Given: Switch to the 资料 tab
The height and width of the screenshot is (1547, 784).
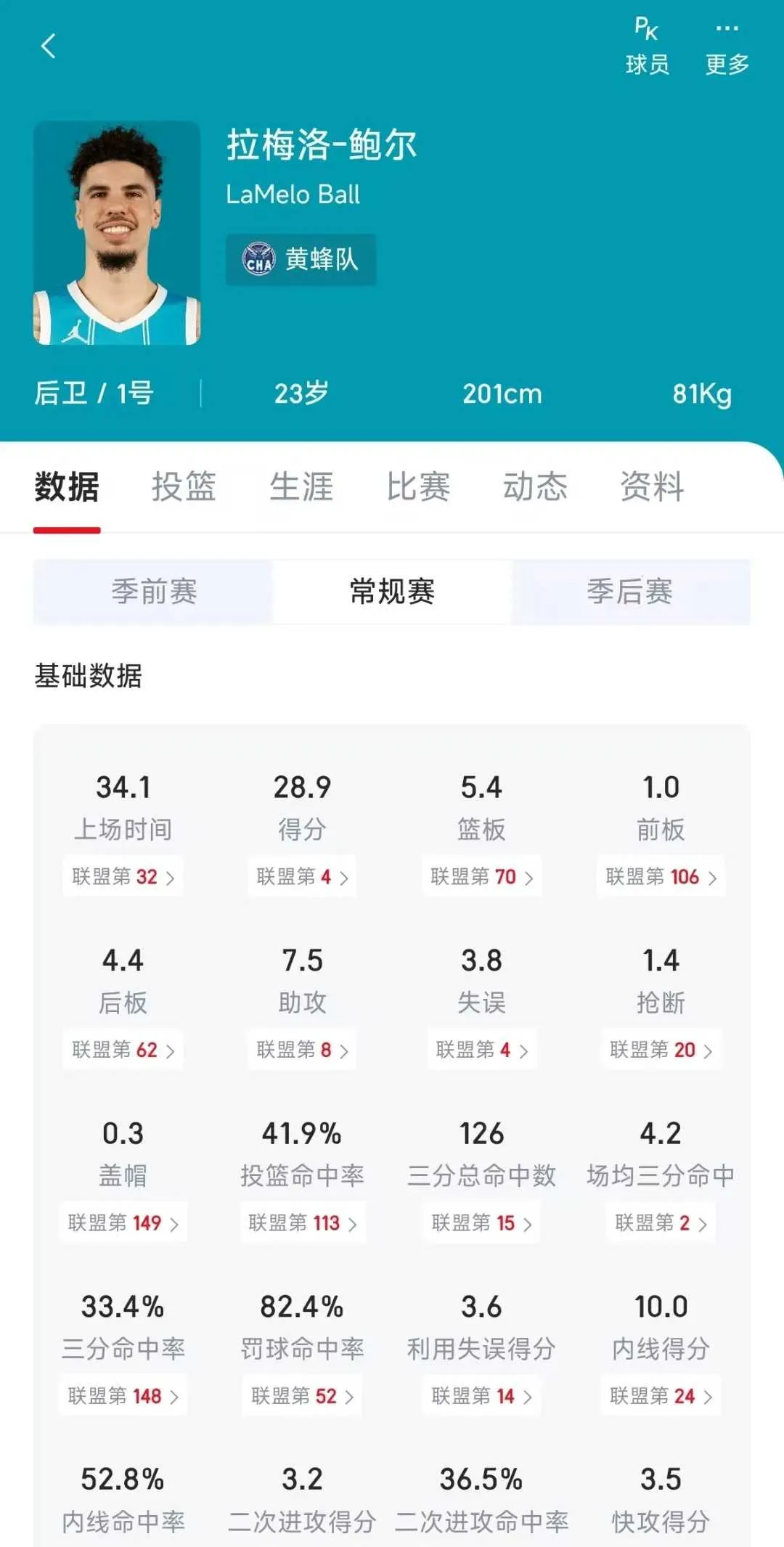Looking at the screenshot, I should pos(652,486).
